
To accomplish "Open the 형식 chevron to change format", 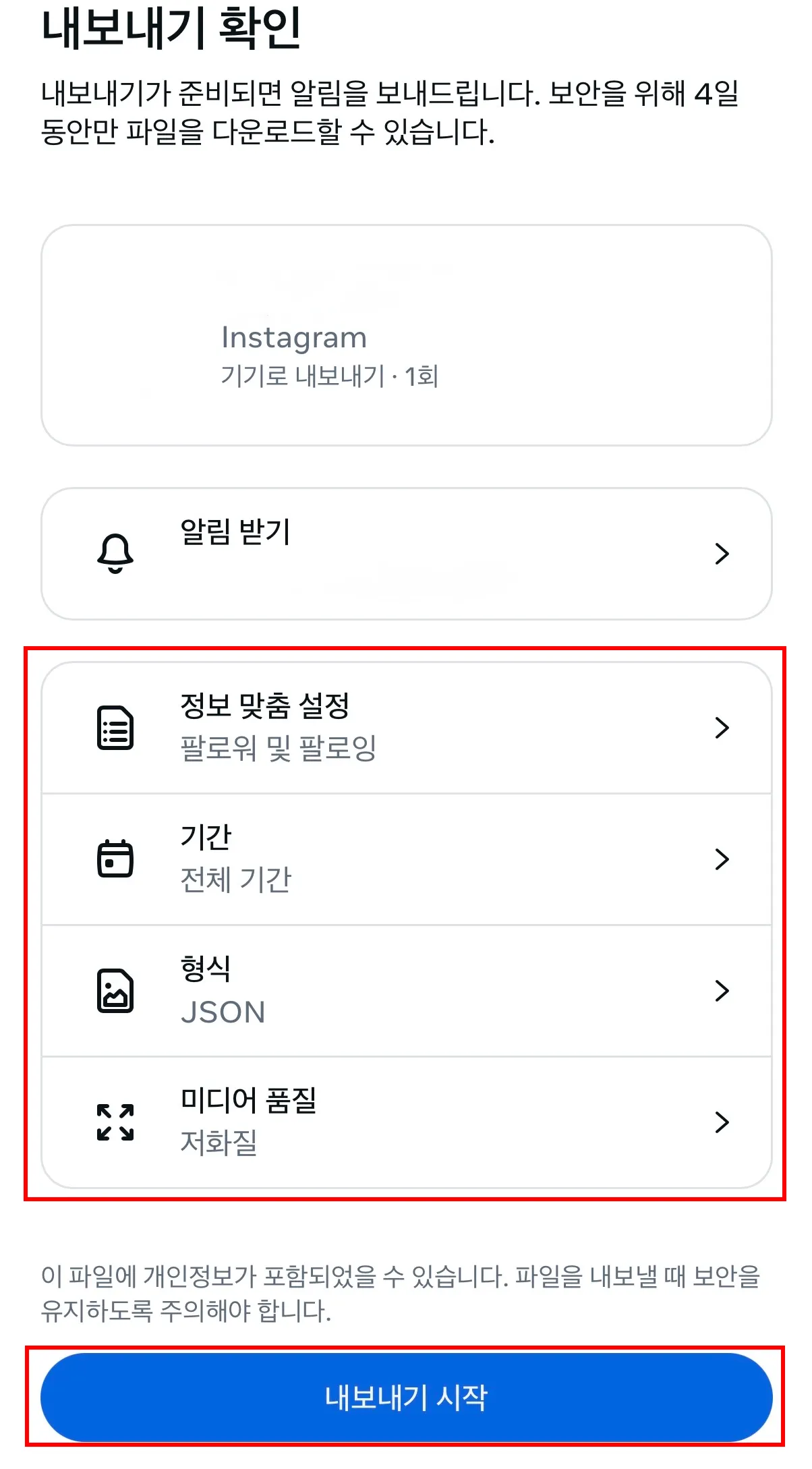I will [723, 990].
